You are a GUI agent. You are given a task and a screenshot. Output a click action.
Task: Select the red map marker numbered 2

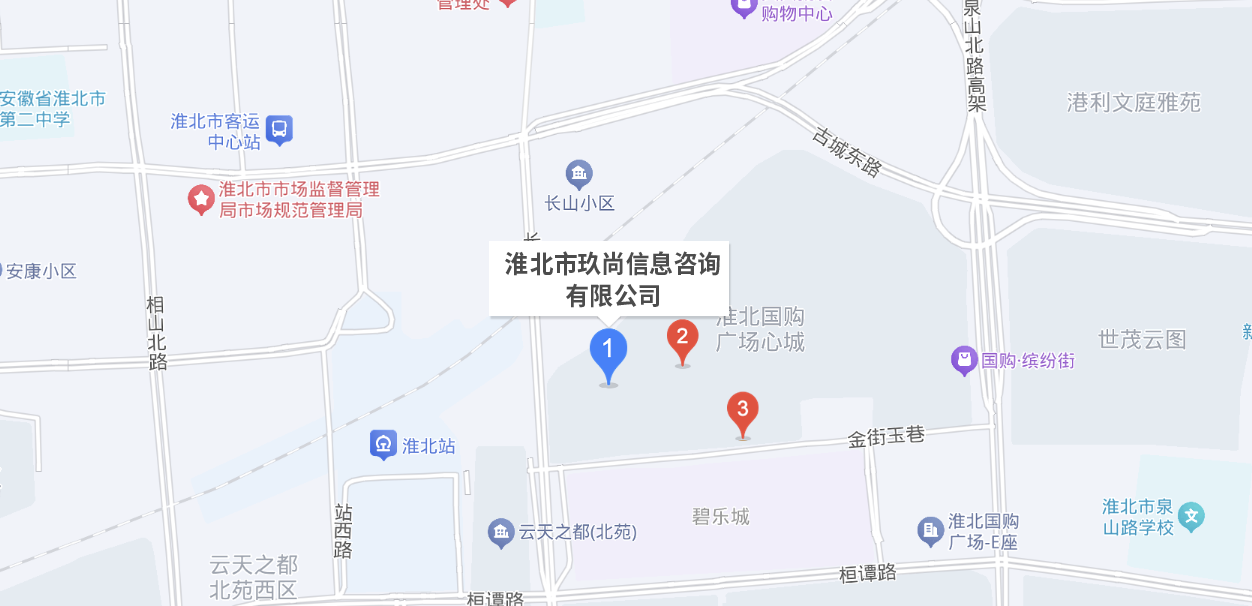pos(682,339)
